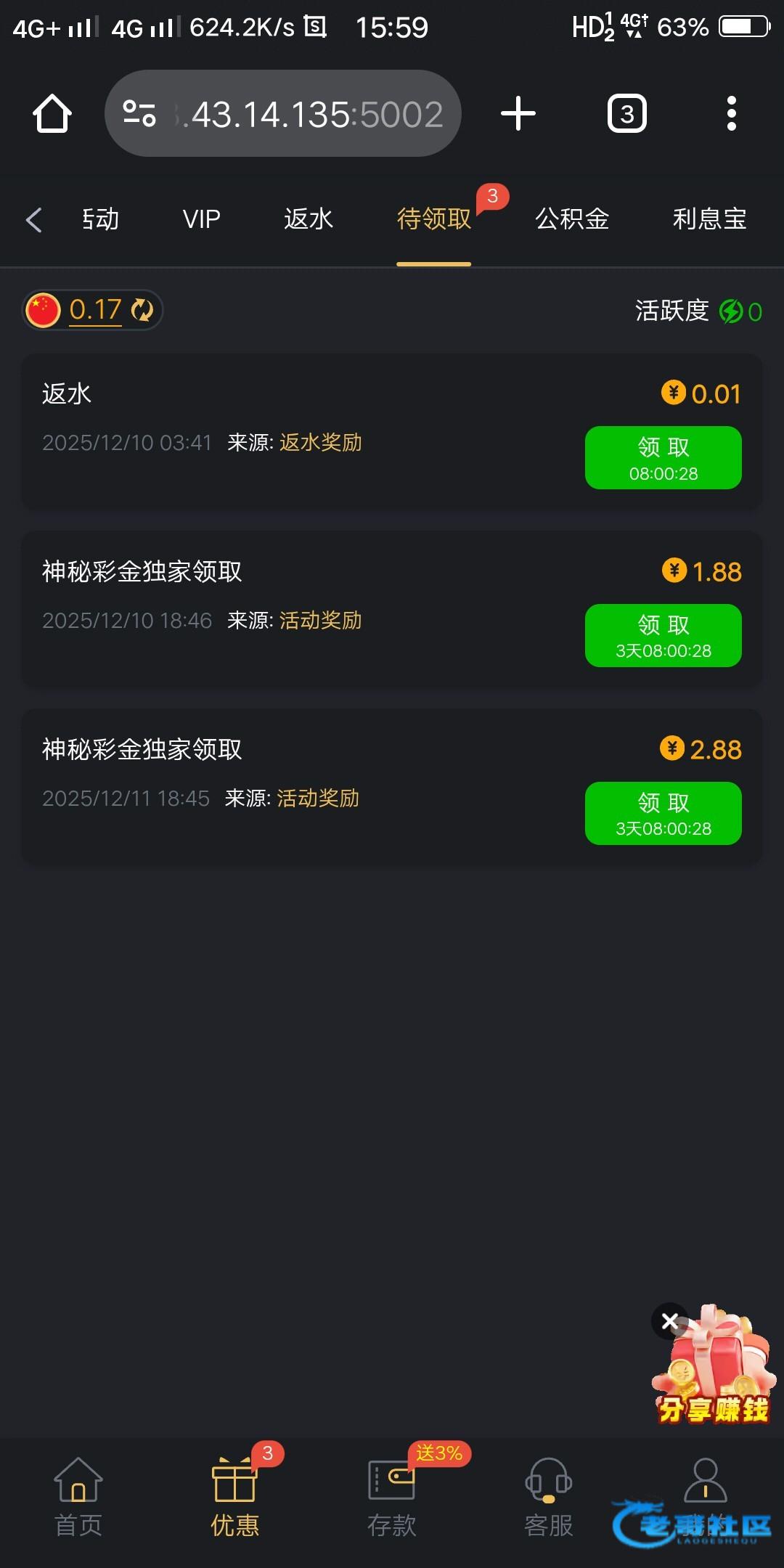Refresh the 0.17 balance

142,311
